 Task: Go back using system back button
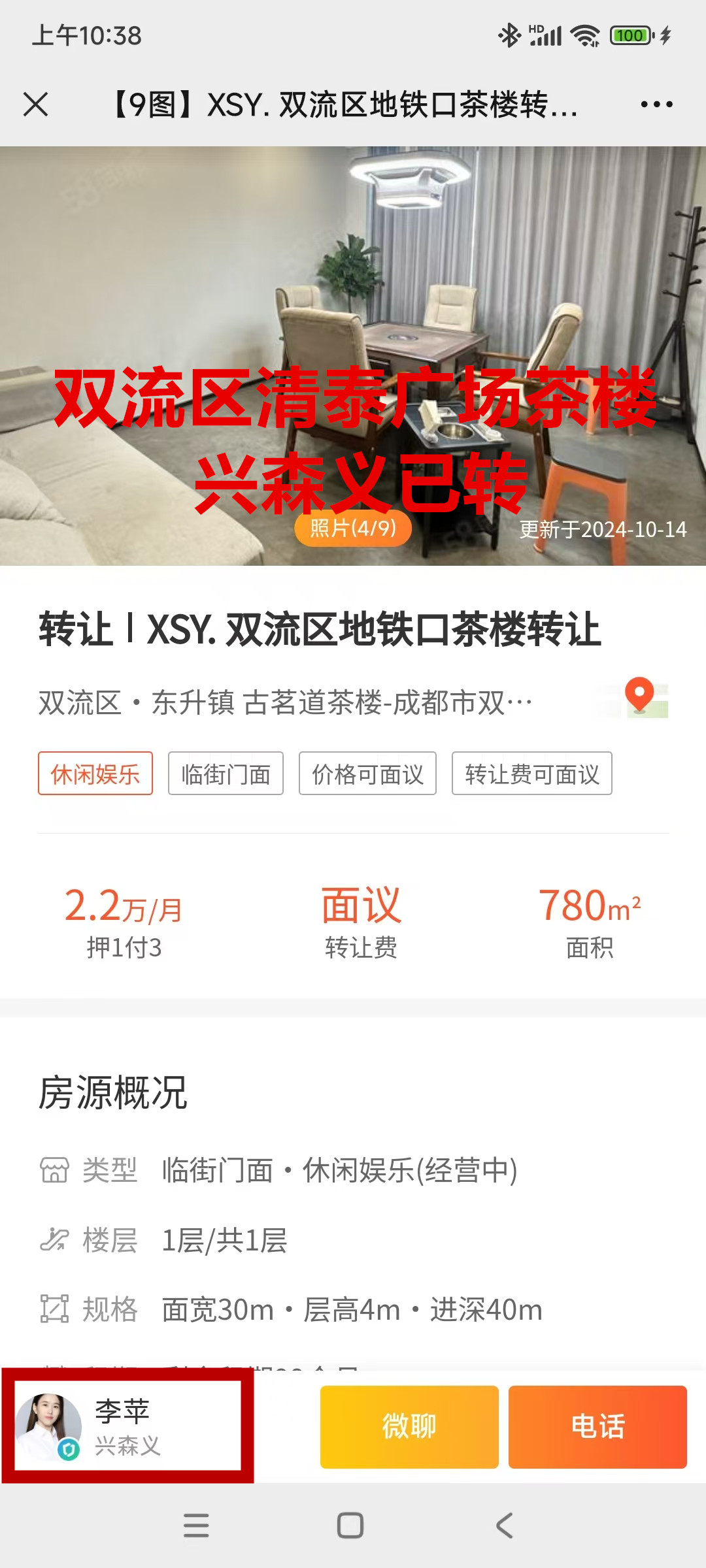504,1526
